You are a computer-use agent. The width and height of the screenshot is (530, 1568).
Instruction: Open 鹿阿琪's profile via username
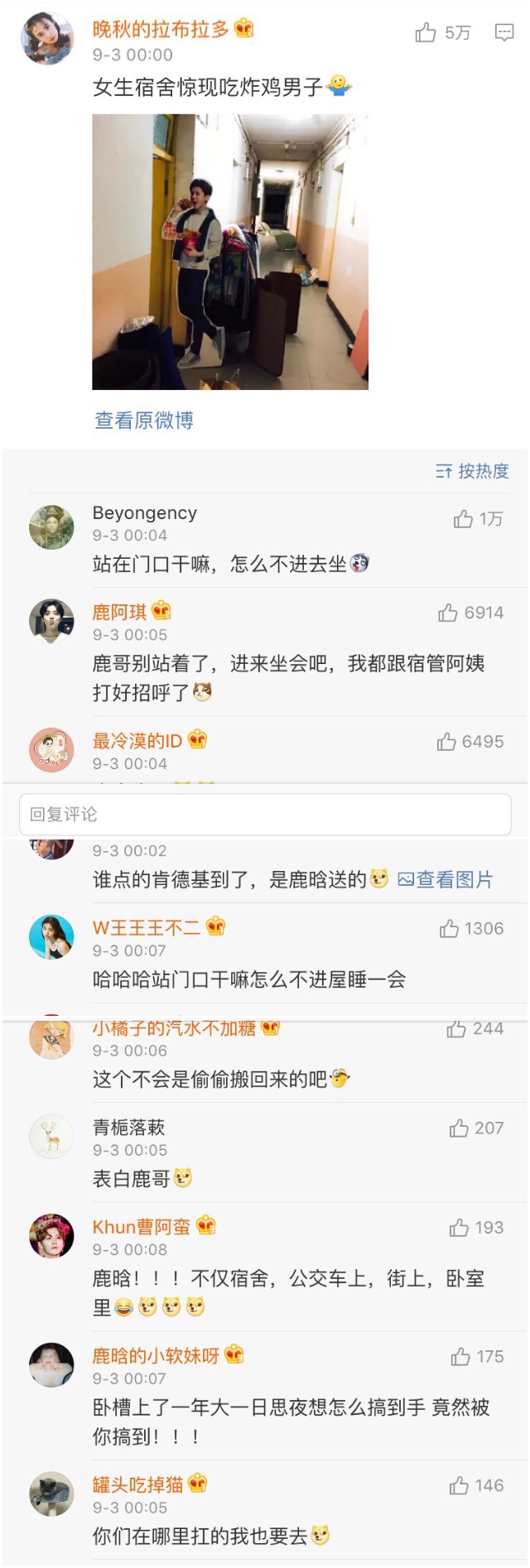(120, 612)
